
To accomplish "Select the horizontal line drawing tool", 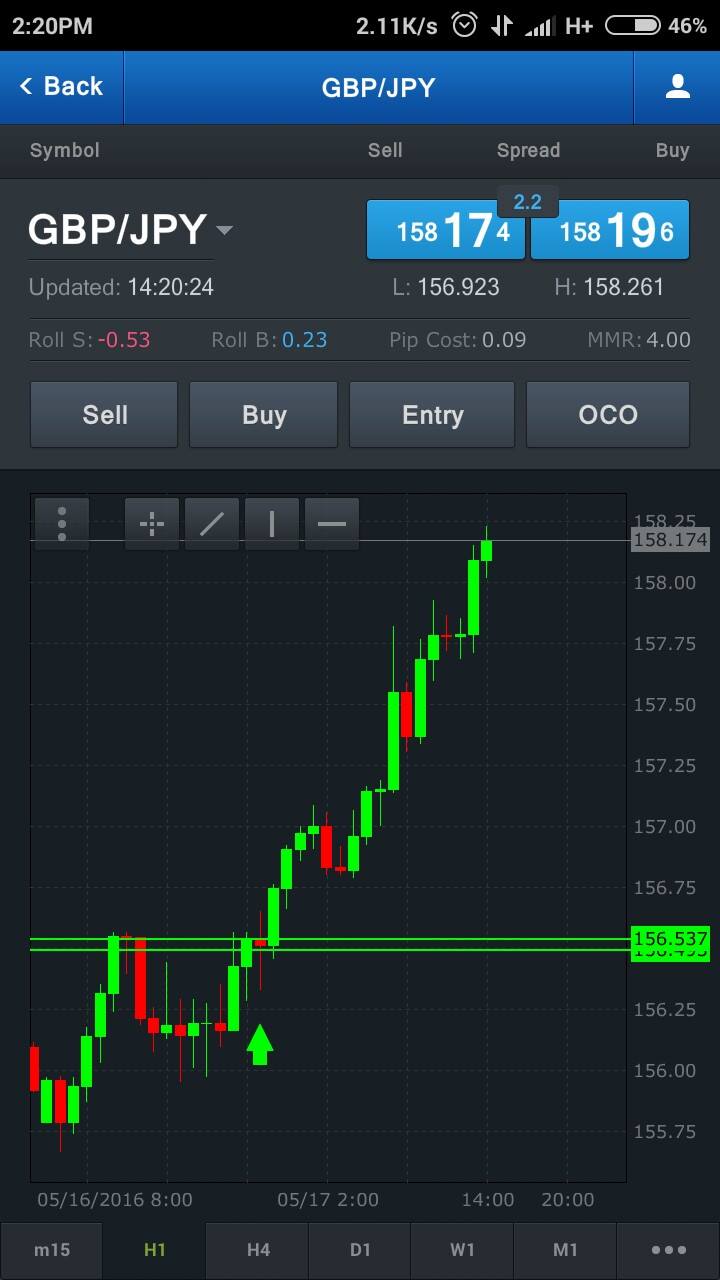I will [x=332, y=523].
